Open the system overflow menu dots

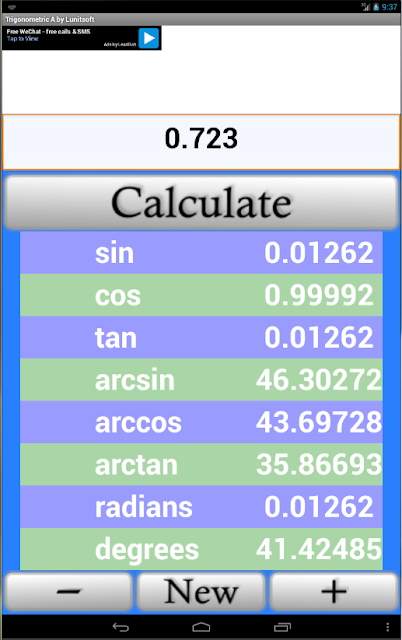click(x=387, y=627)
